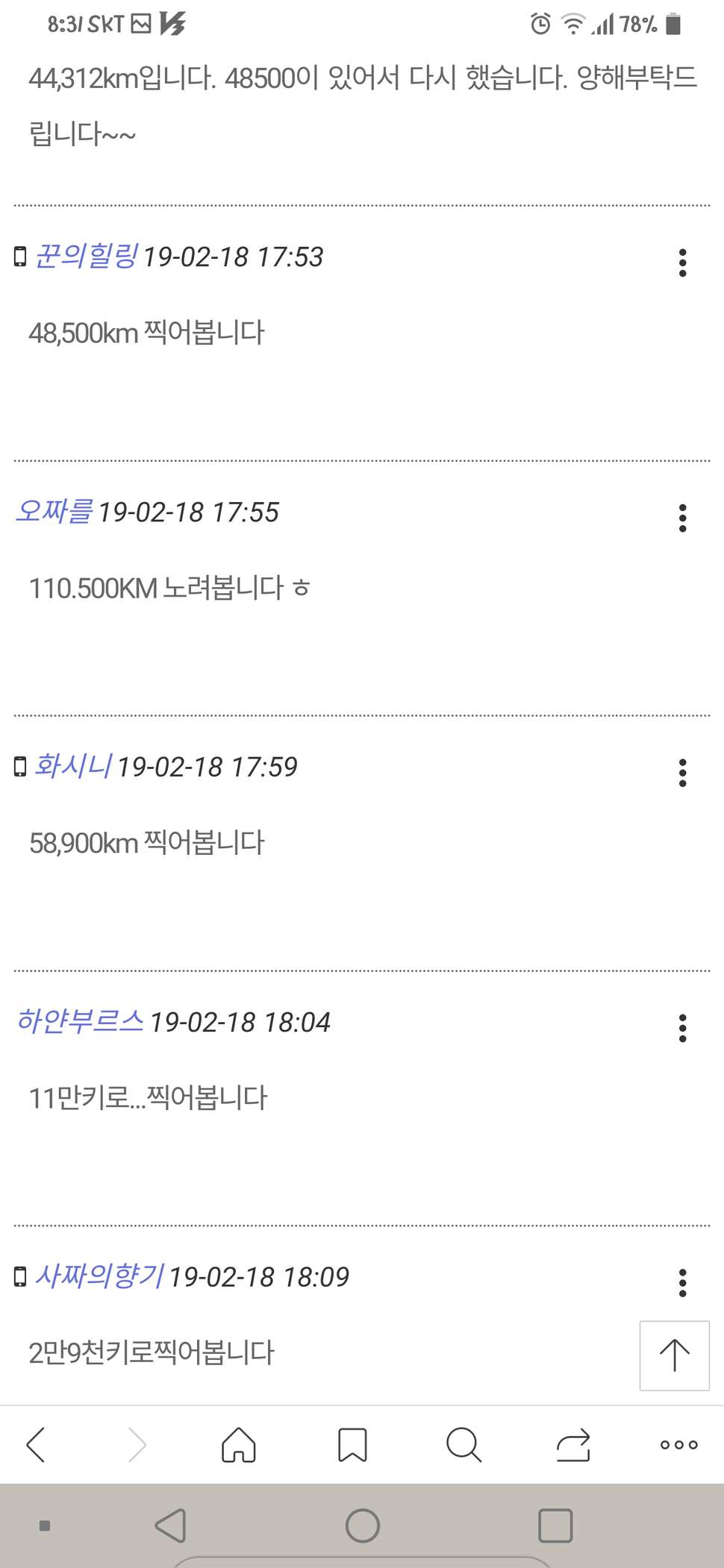Open overflow menu on 화시니's comment
Image resolution: width=724 pixels, height=1568 pixels.
coord(682,773)
